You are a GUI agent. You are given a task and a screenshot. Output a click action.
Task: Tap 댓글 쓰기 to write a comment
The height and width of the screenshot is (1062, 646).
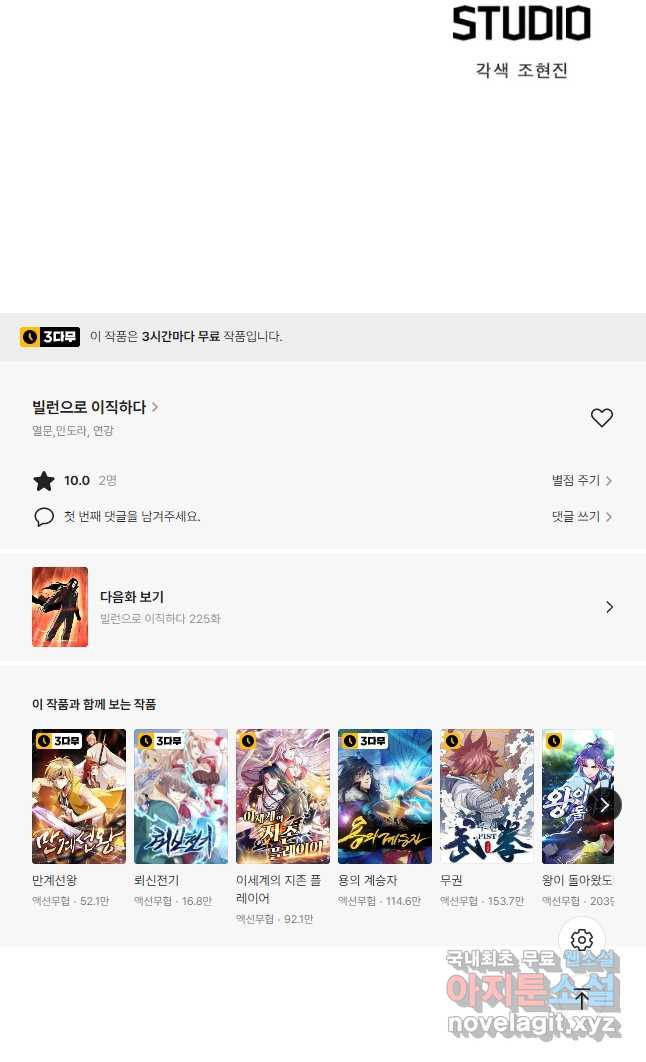pos(581,517)
